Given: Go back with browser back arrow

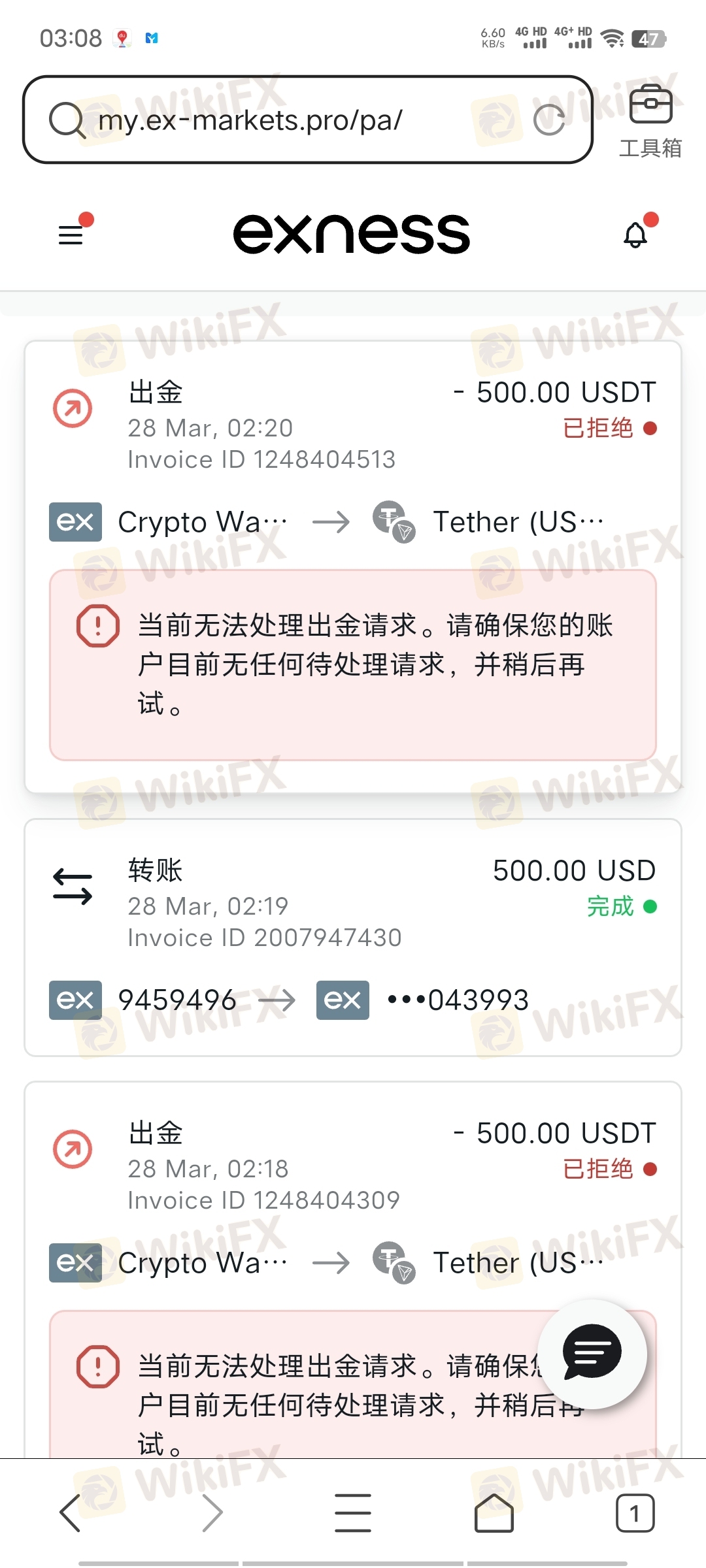Looking at the screenshot, I should pyautogui.click(x=71, y=1512).
